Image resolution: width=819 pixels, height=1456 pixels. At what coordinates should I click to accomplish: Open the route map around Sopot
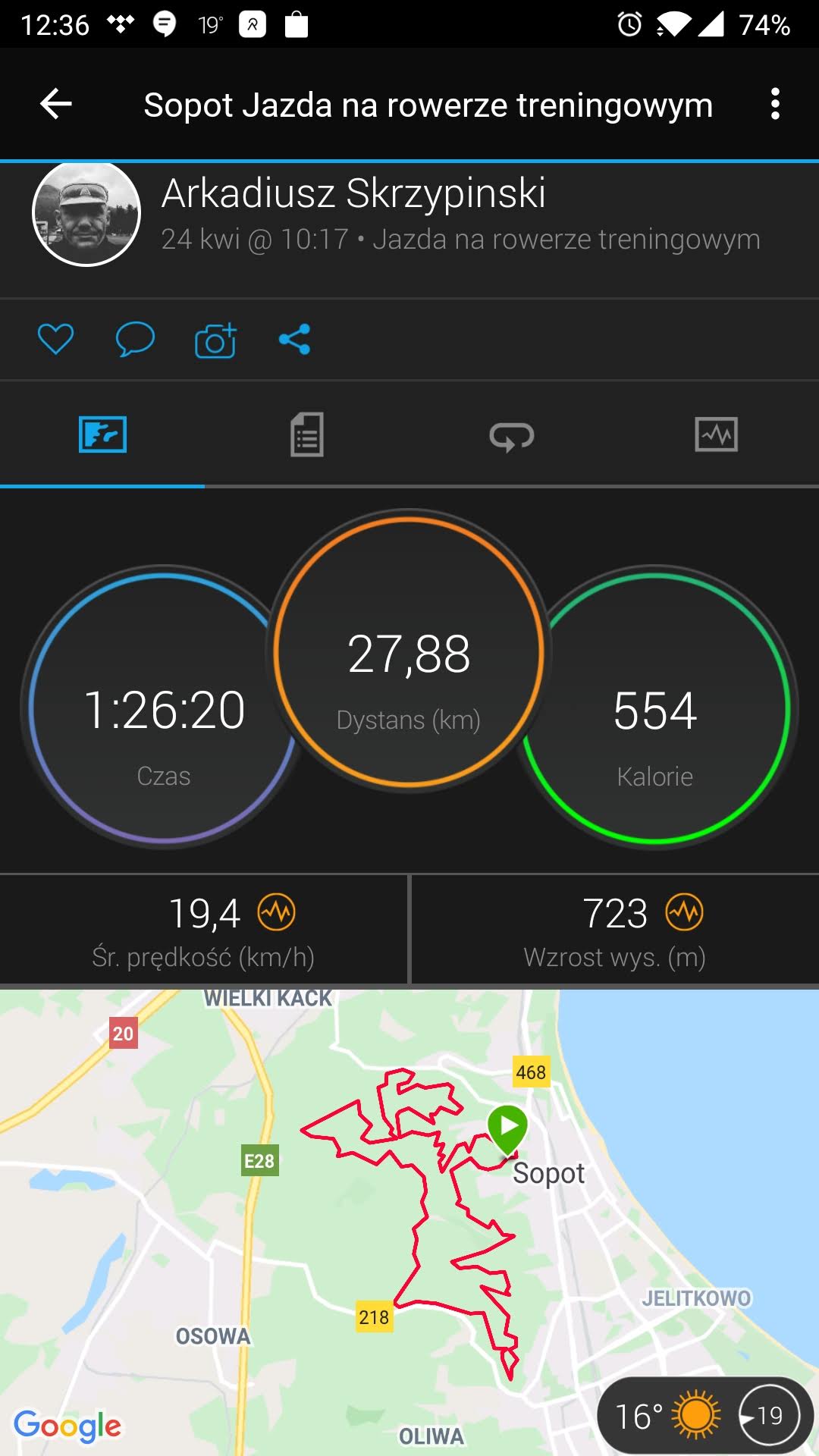[409, 1221]
